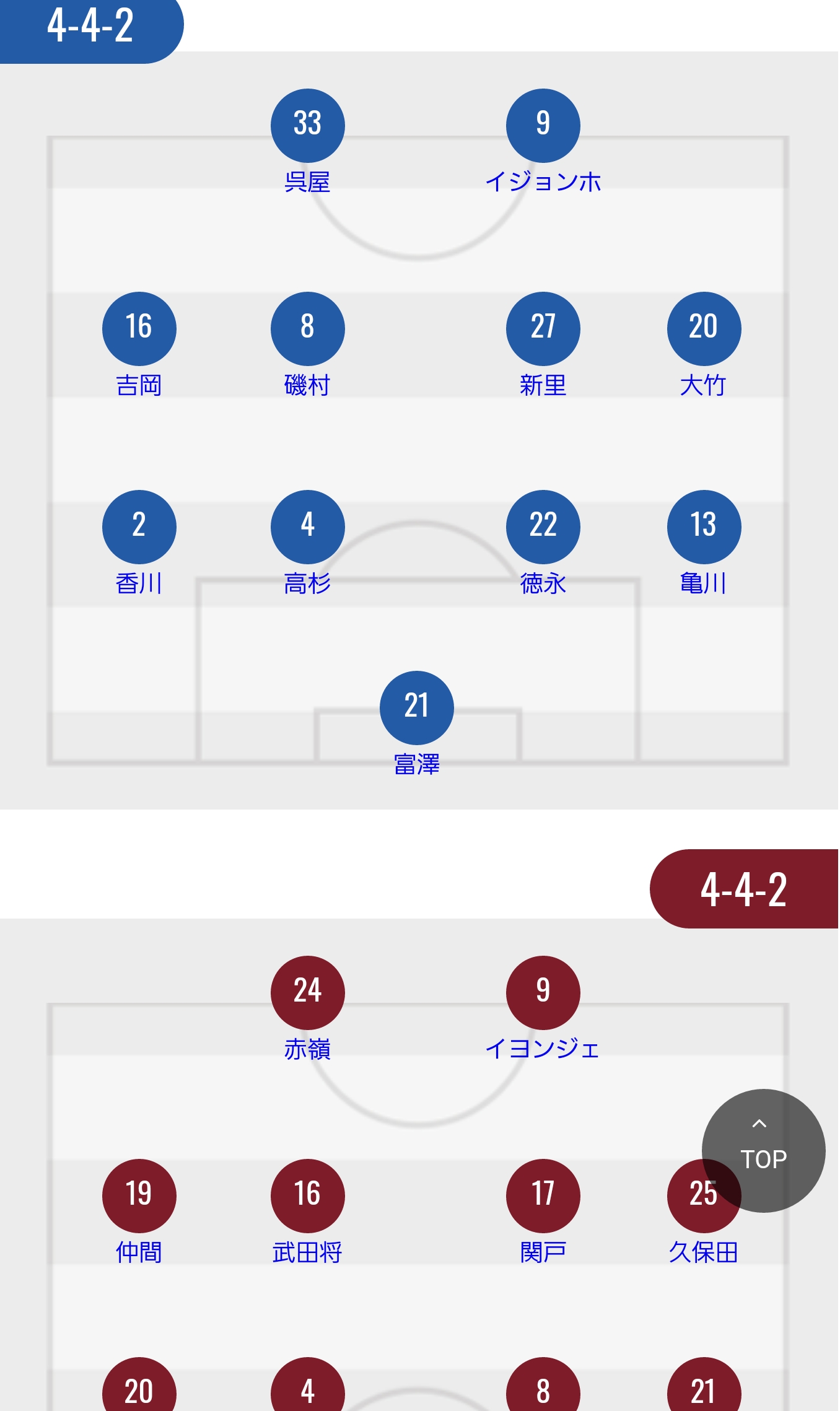
Task: Open 亀川 number 13 profile
Action: point(704,544)
